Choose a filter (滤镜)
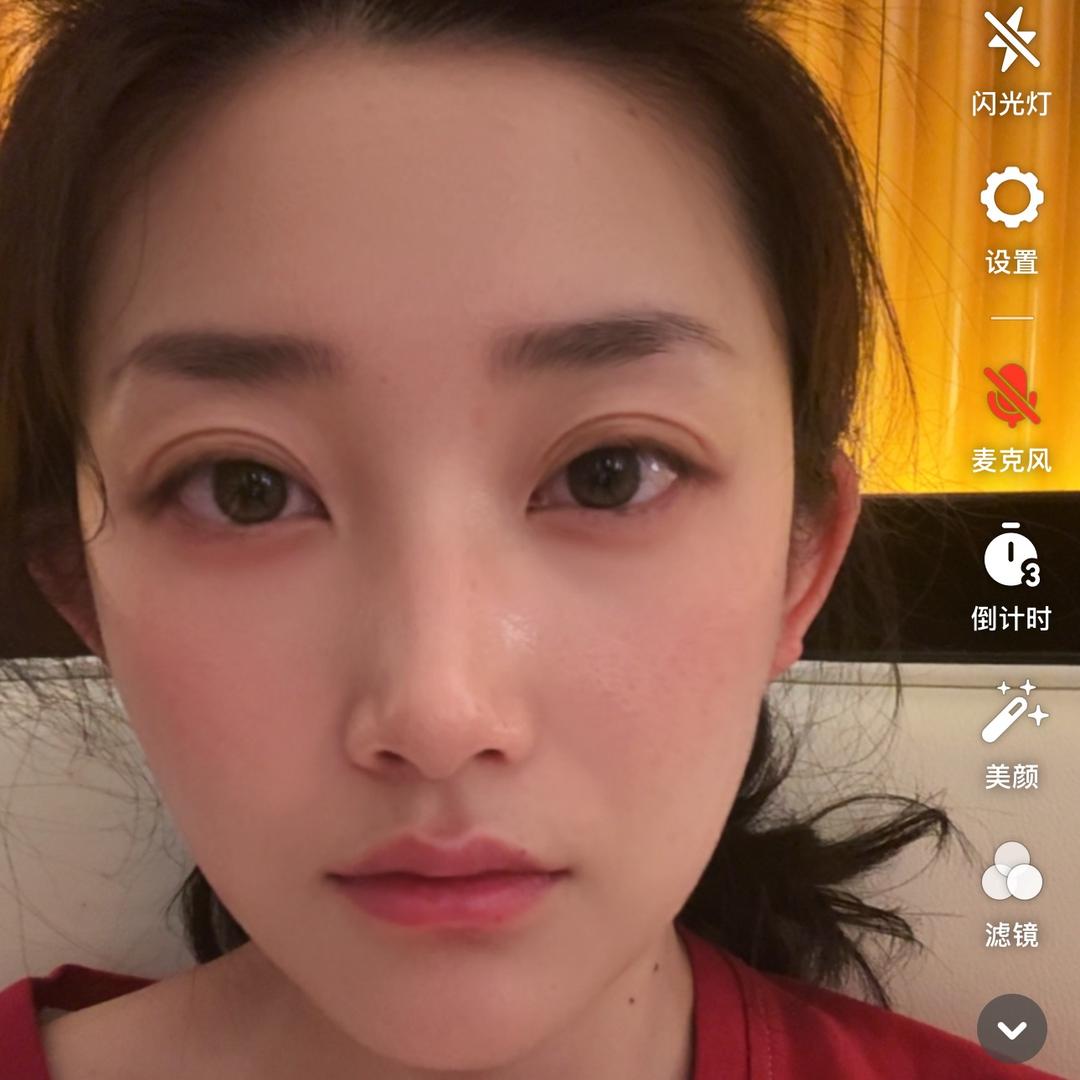The image size is (1080, 1080). 1011,872
